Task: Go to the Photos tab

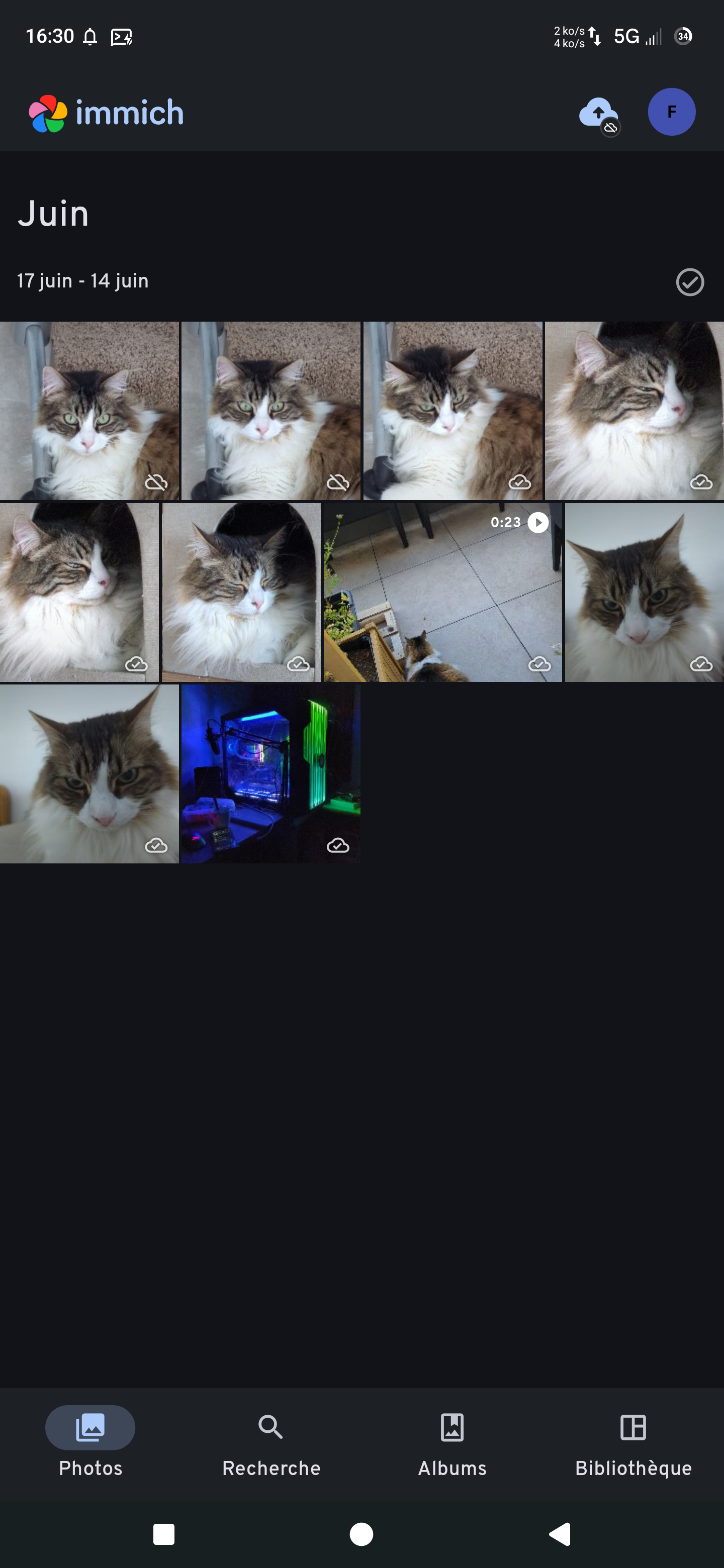Action: (x=90, y=1445)
